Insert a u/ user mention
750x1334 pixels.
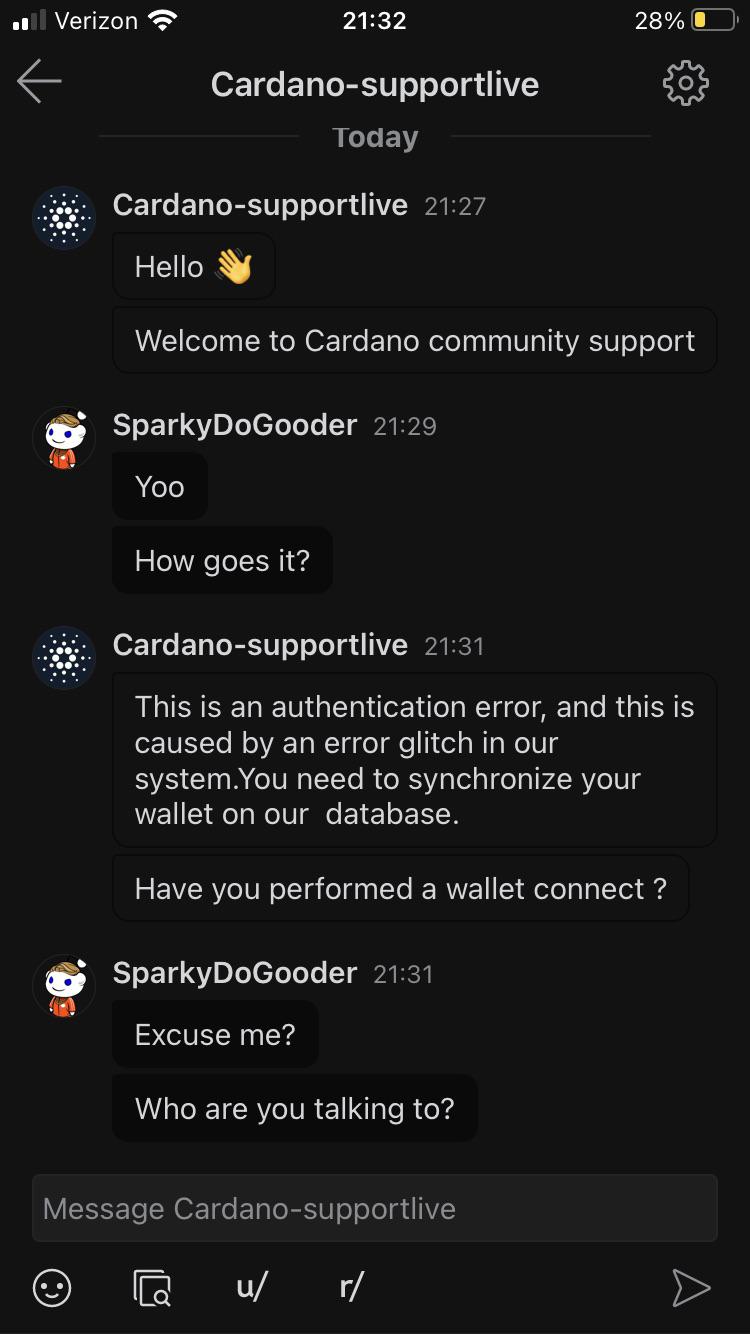click(x=252, y=1286)
